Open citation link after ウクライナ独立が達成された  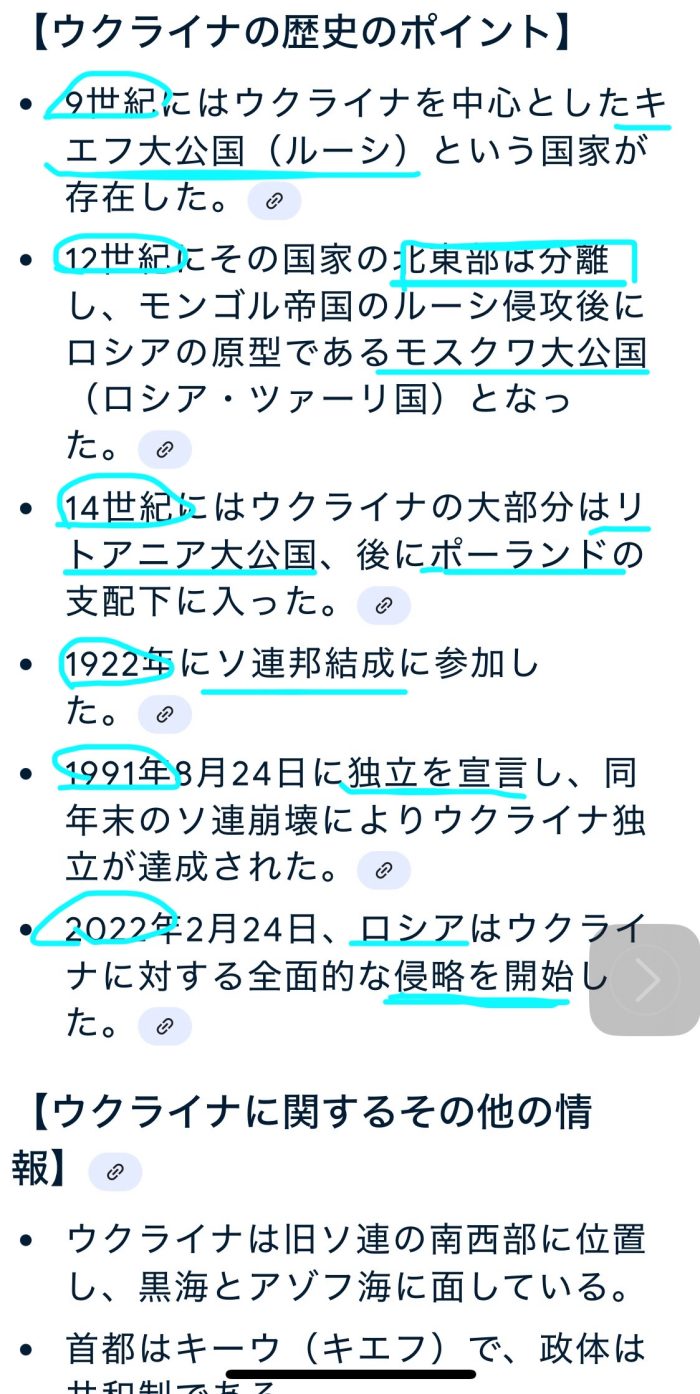tap(383, 870)
